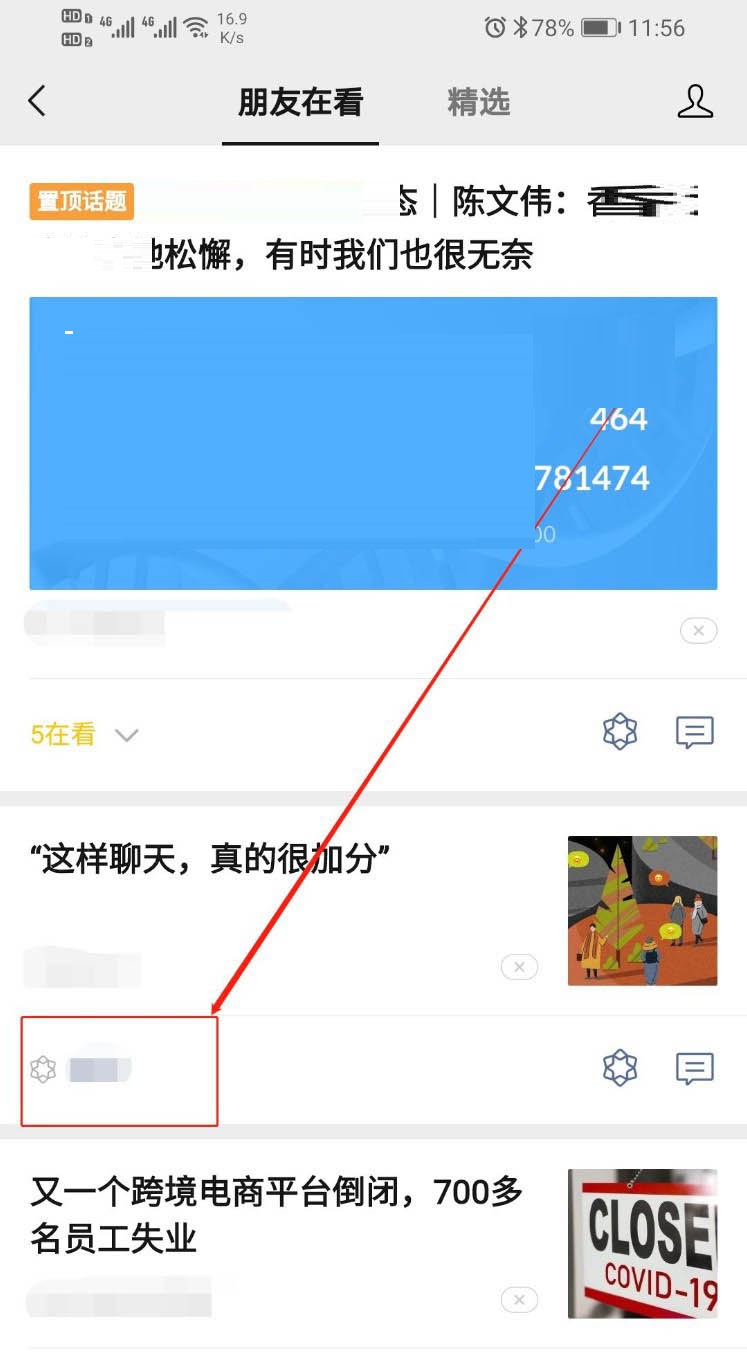This screenshot has height=1371, width=747.
Task: Select the 朋友在看 tab
Action: coord(300,101)
